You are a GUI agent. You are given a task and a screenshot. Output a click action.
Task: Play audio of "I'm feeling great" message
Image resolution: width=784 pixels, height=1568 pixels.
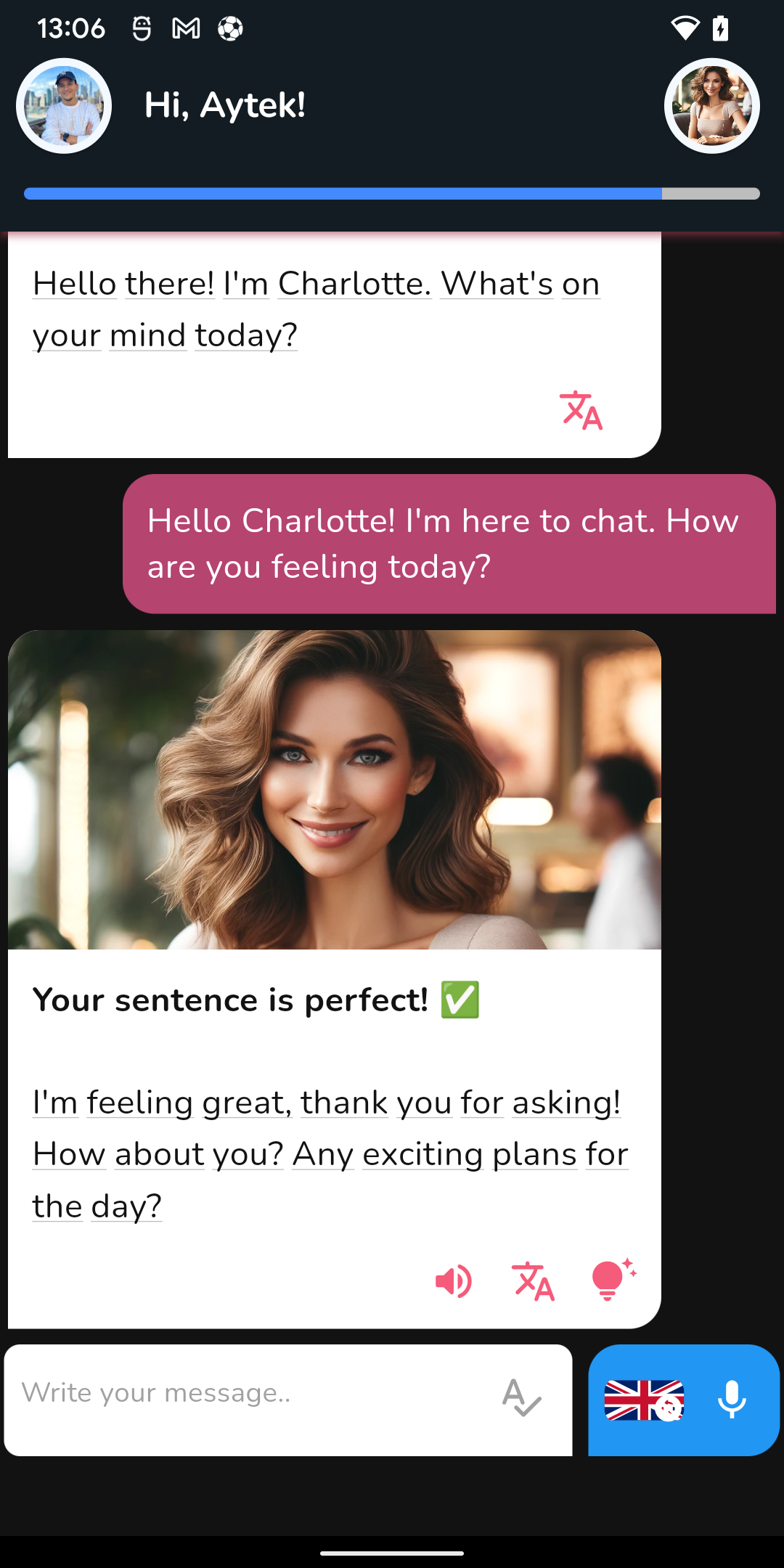pyautogui.click(x=454, y=1281)
